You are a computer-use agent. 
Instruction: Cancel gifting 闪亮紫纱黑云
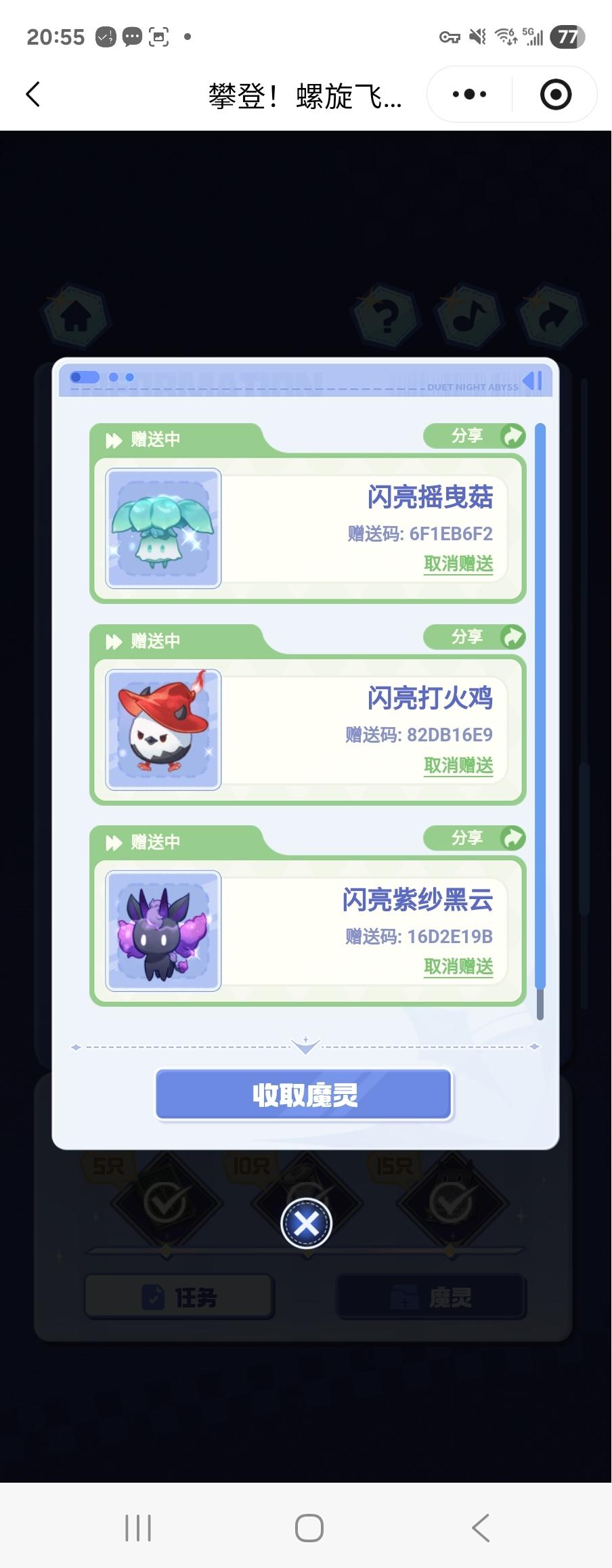(458, 967)
